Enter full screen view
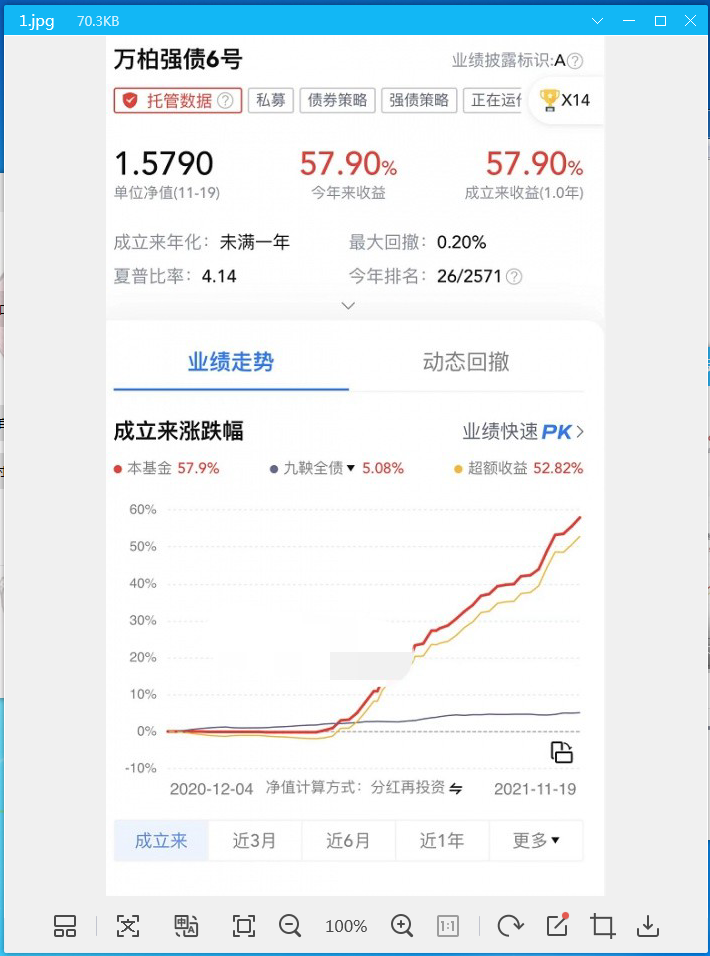The width and height of the screenshot is (710, 956). click(243, 926)
